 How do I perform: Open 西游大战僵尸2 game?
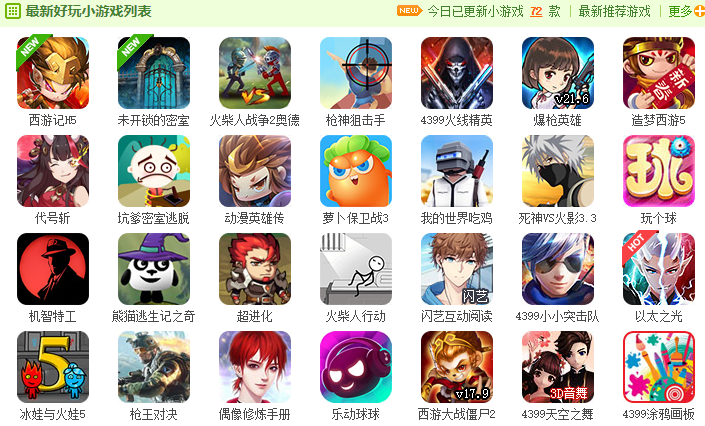(x=456, y=367)
